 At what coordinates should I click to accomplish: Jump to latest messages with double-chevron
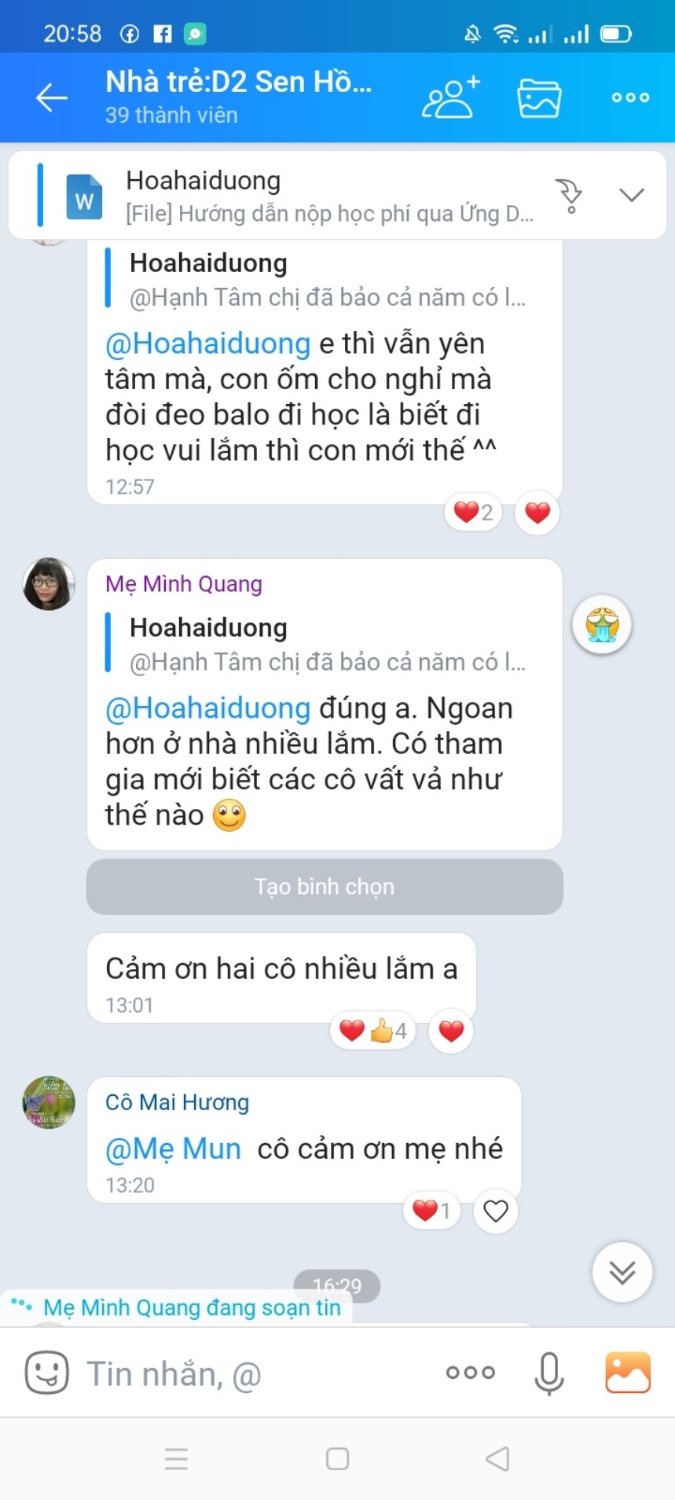622,1272
